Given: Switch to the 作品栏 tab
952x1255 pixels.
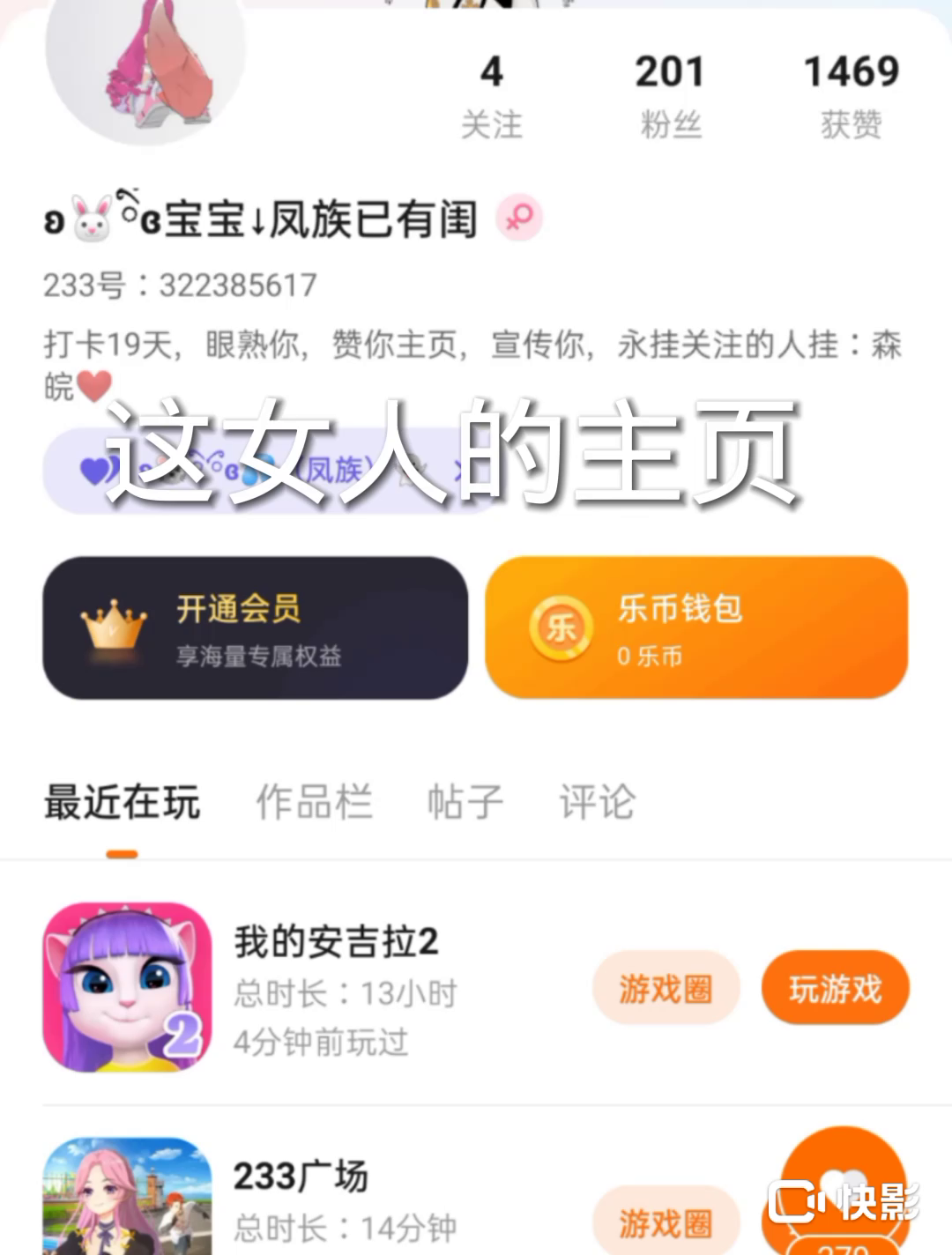Looking at the screenshot, I should click(x=314, y=802).
